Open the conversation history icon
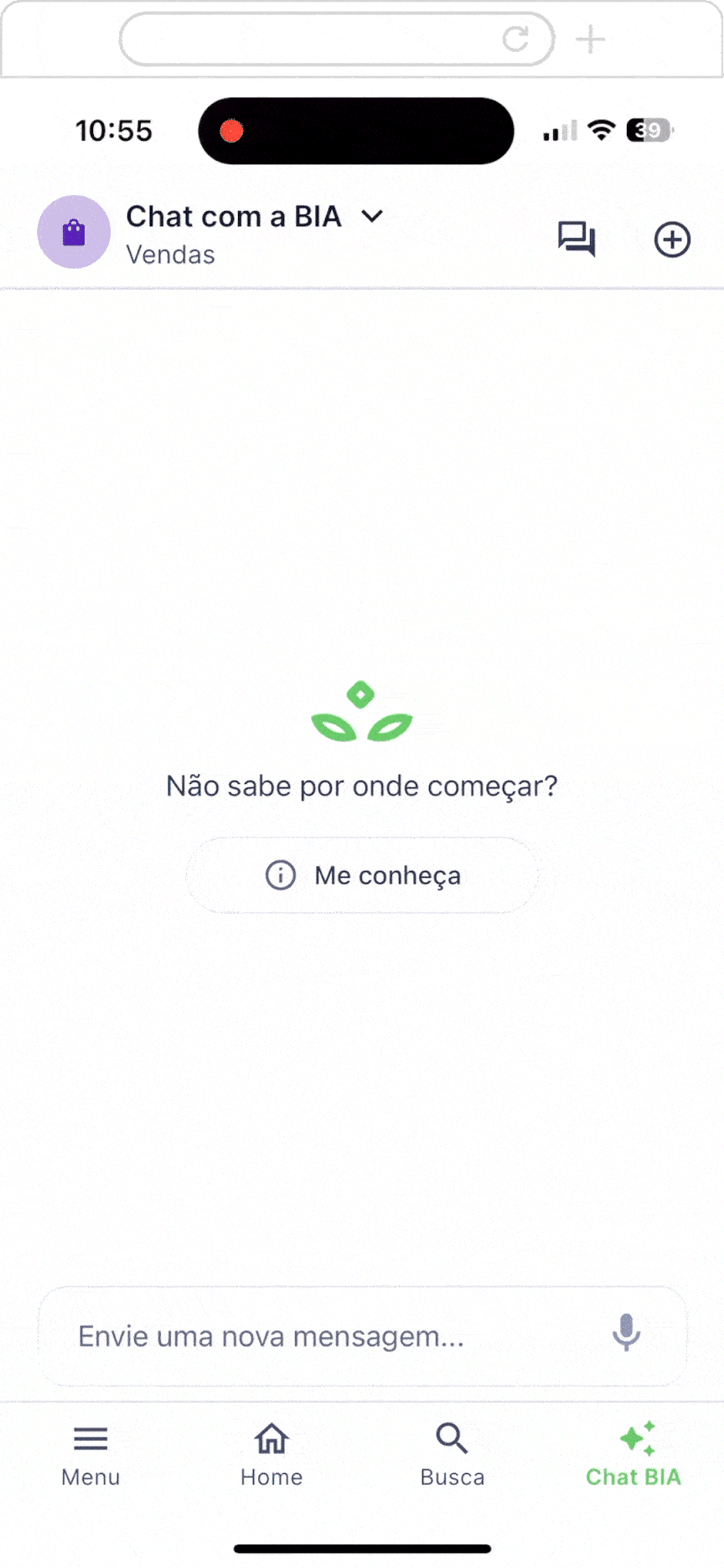 tap(577, 240)
